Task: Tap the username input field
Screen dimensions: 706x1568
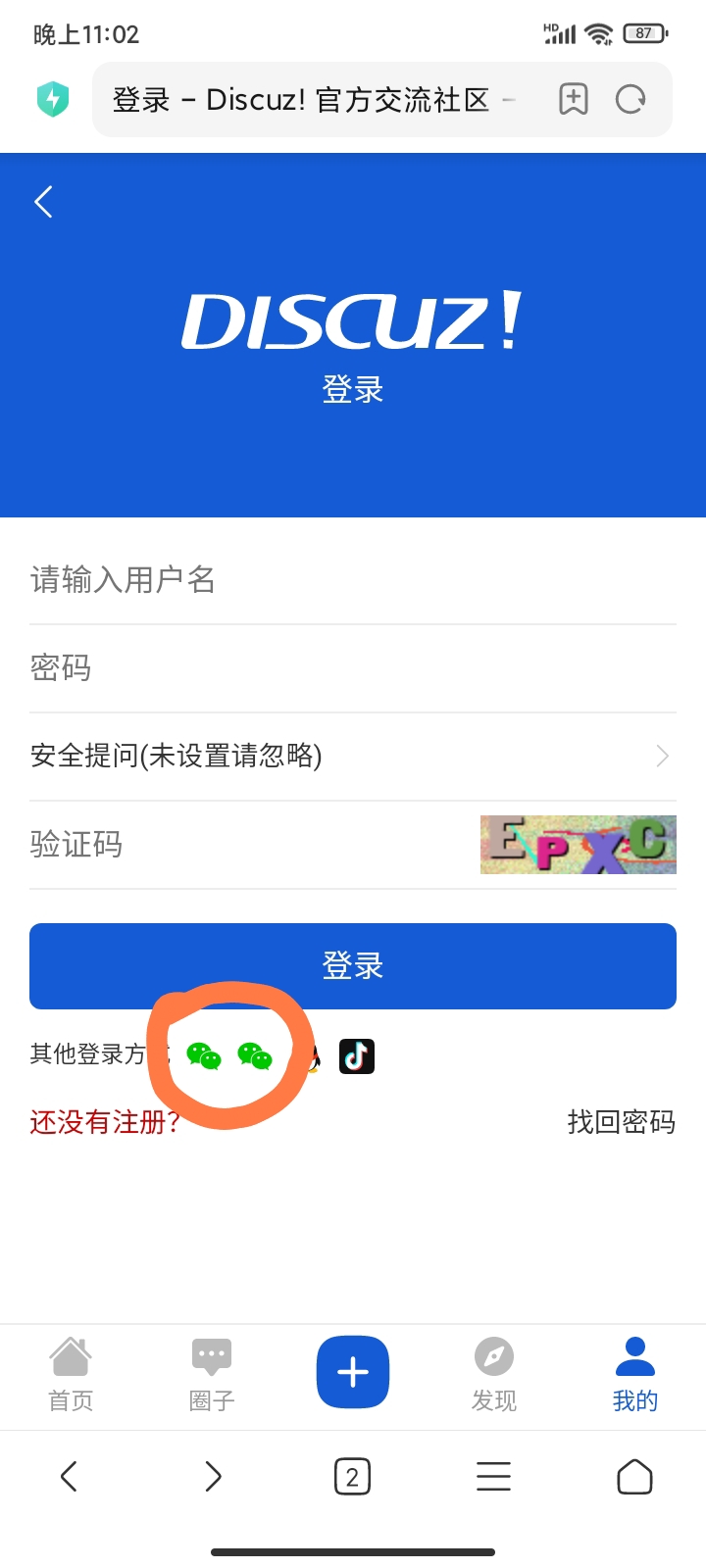Action: [x=353, y=580]
